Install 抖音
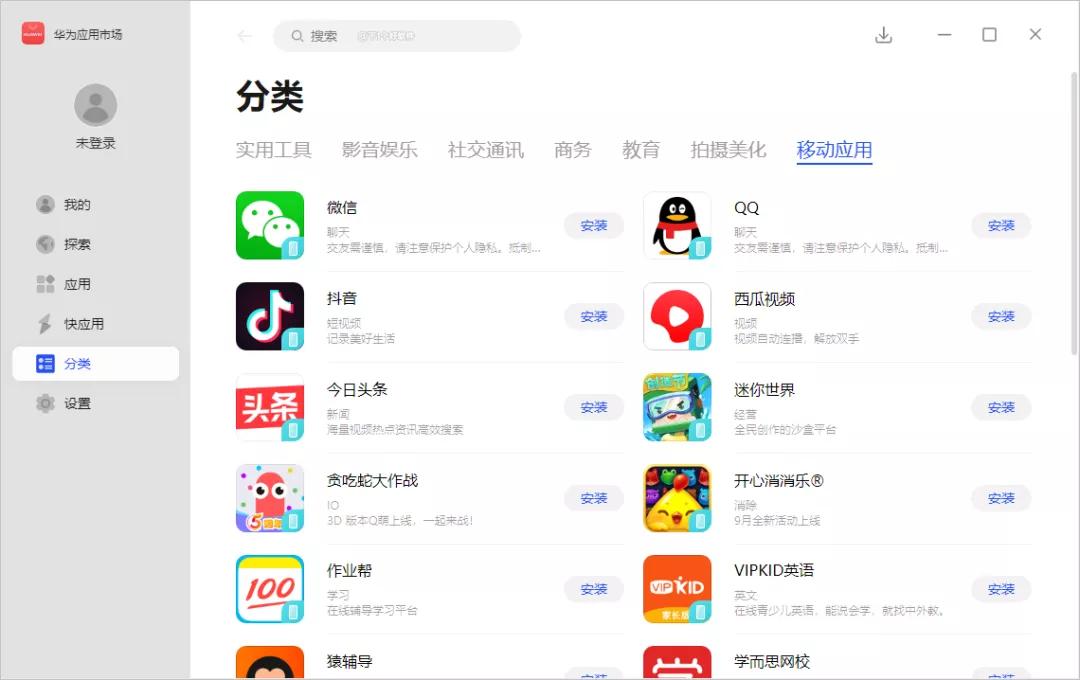The width and height of the screenshot is (1080, 680). point(594,316)
